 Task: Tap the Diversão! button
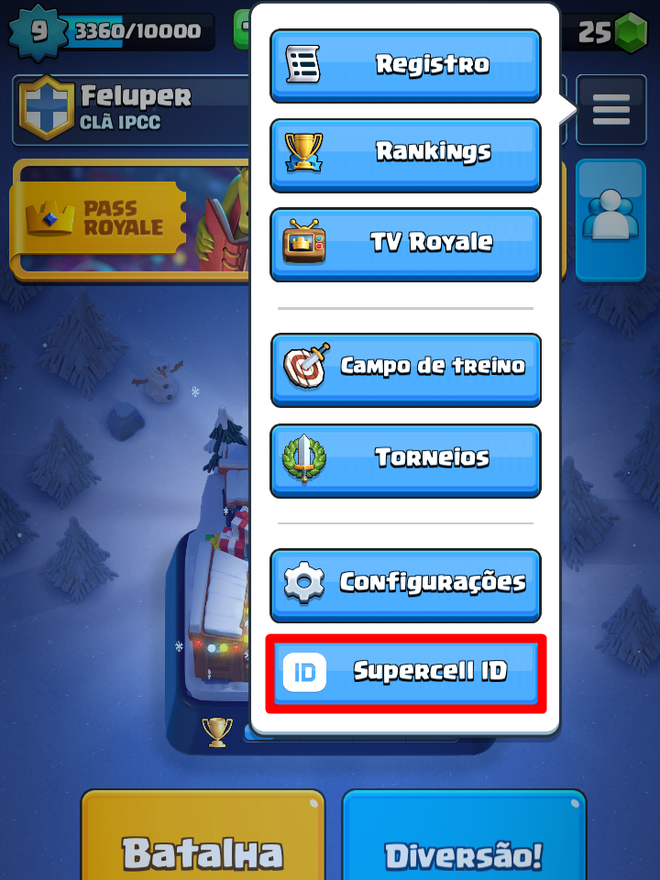coord(463,845)
